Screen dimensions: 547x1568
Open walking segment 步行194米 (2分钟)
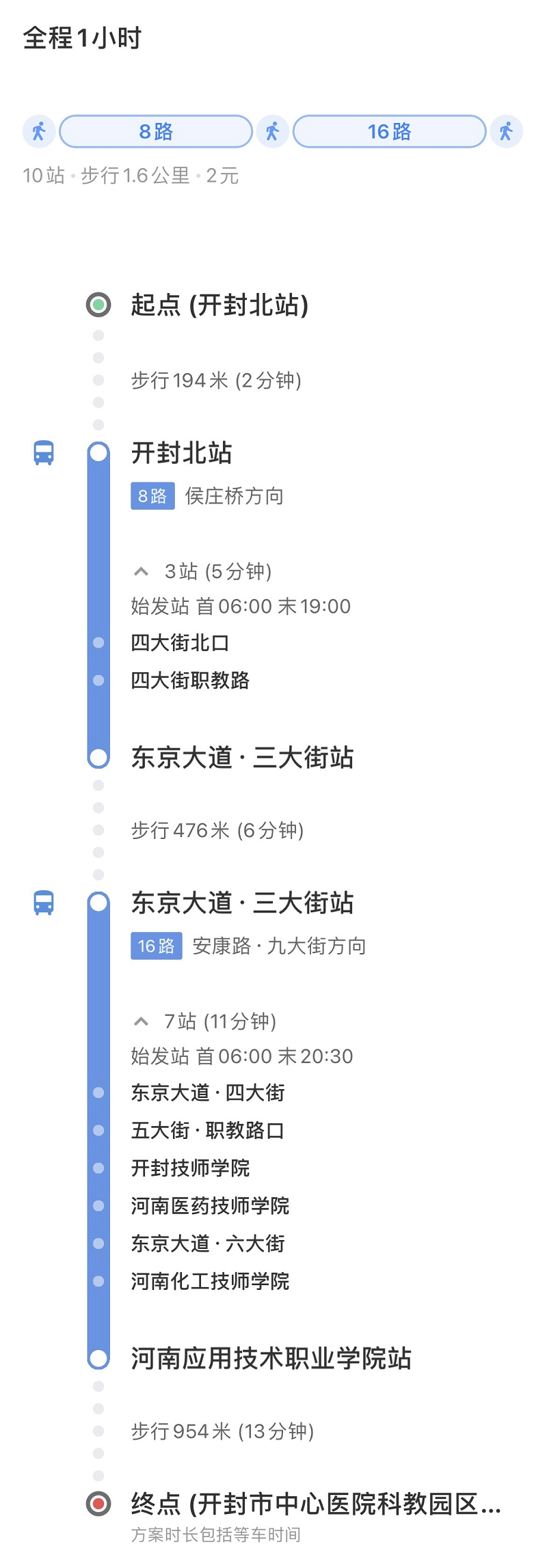coord(216,381)
